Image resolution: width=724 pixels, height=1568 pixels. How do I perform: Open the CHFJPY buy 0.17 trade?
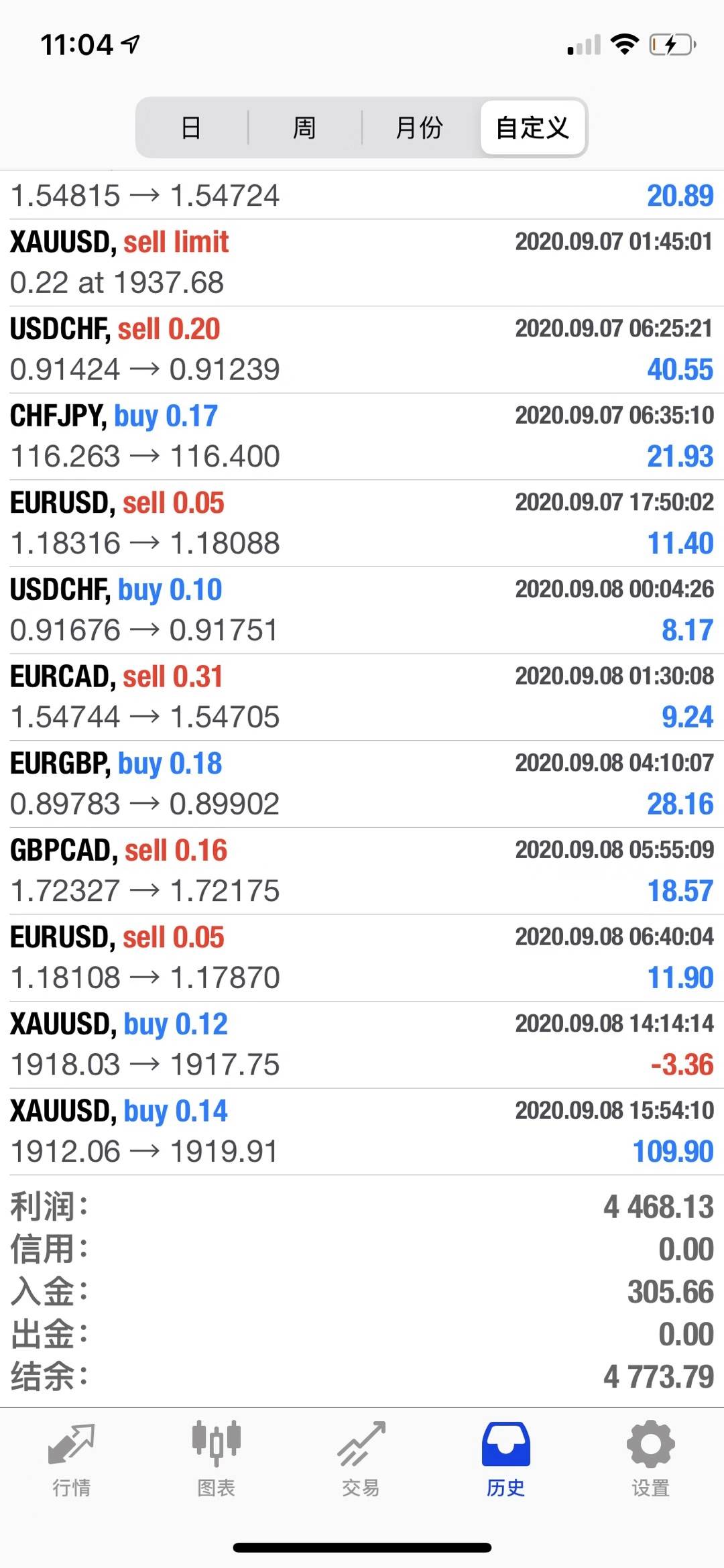pyautogui.click(x=362, y=436)
